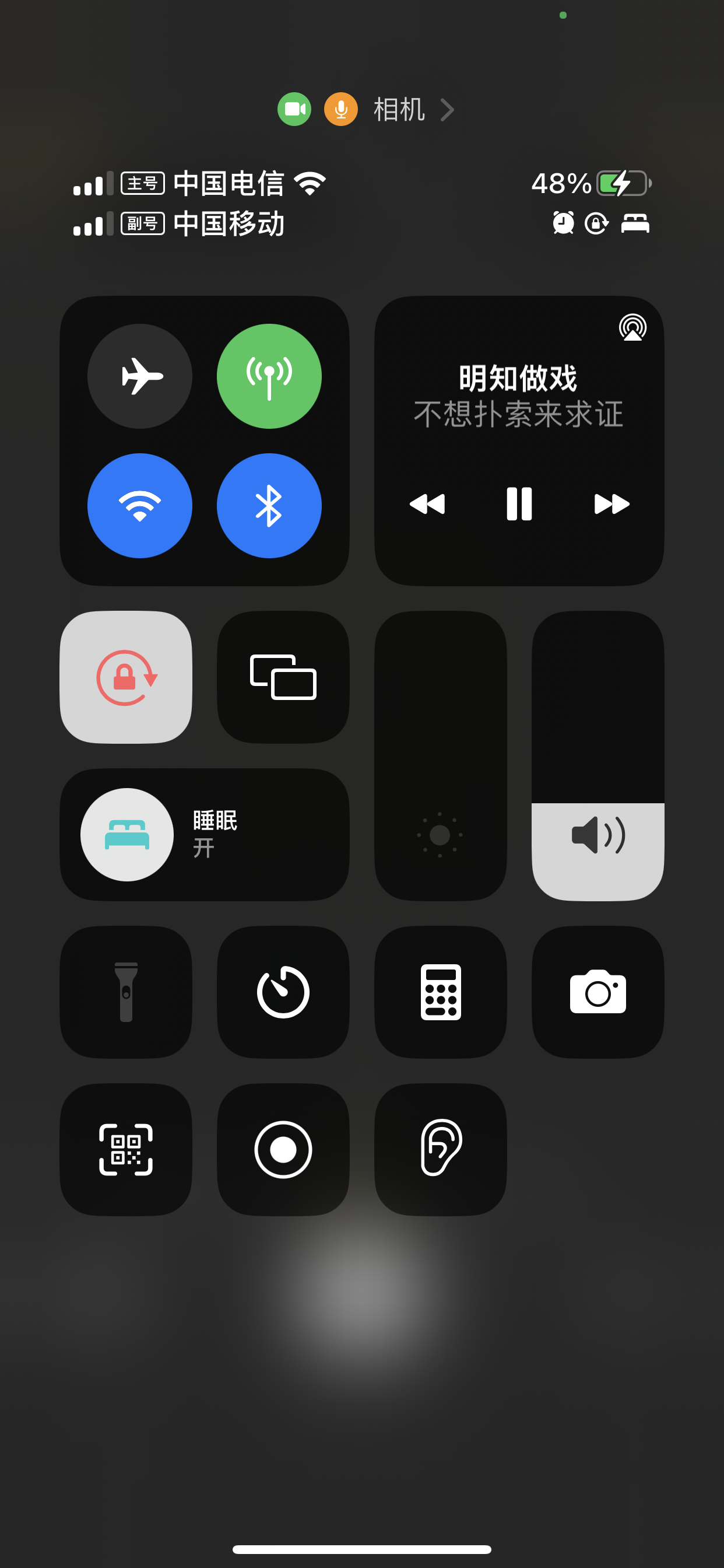Open AirPlay output options
The image size is (724, 1568).
(x=632, y=327)
